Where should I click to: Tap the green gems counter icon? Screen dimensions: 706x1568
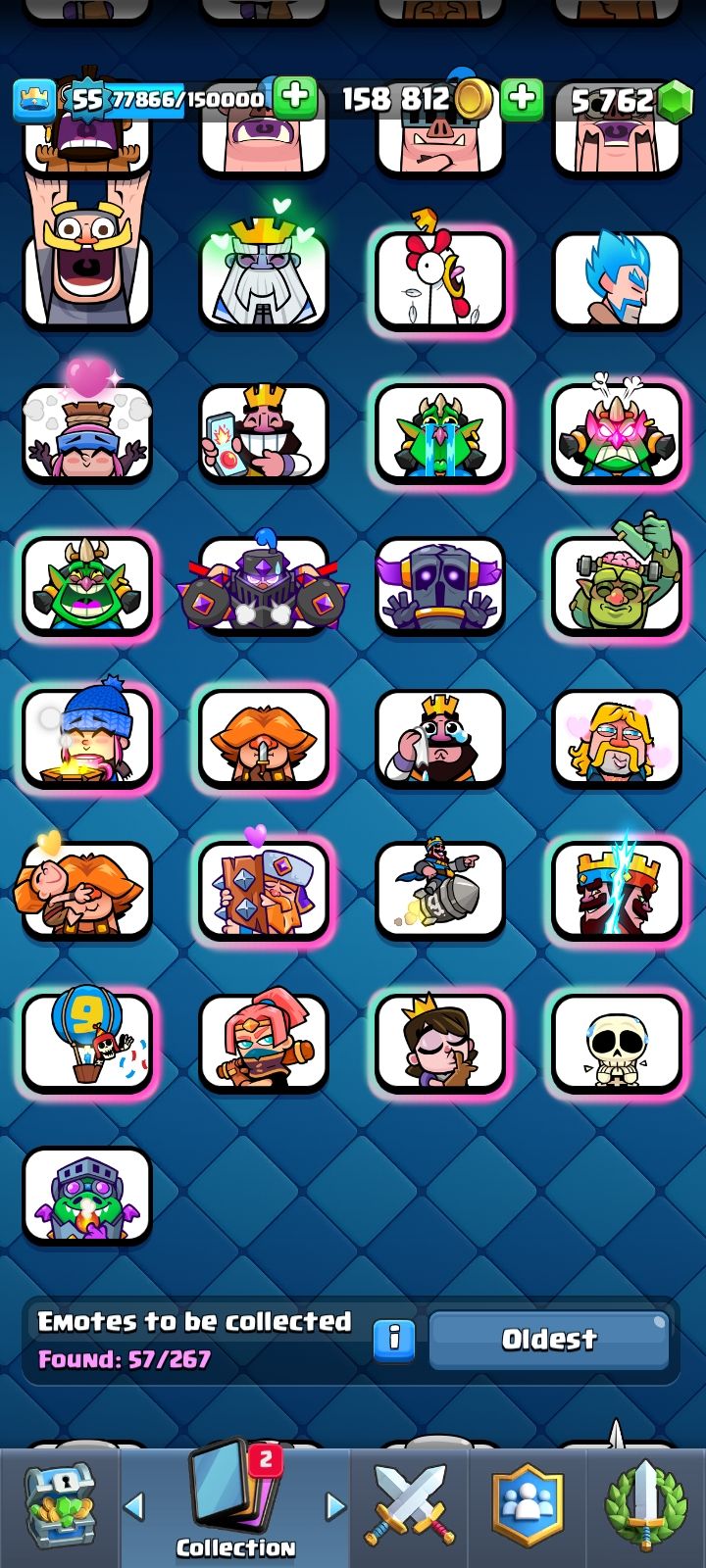(x=675, y=100)
